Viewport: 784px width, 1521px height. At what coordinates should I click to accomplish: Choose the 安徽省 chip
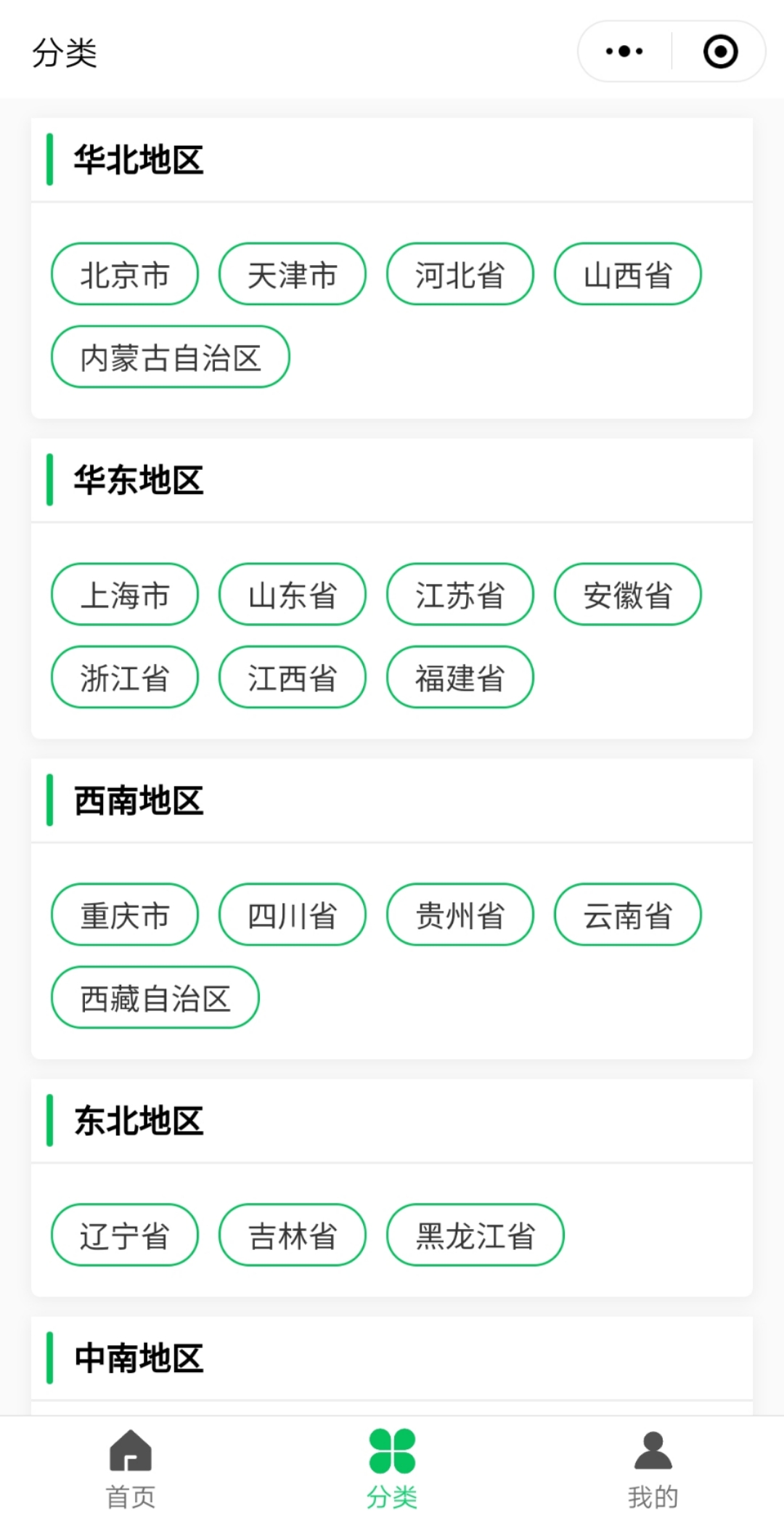pos(628,594)
